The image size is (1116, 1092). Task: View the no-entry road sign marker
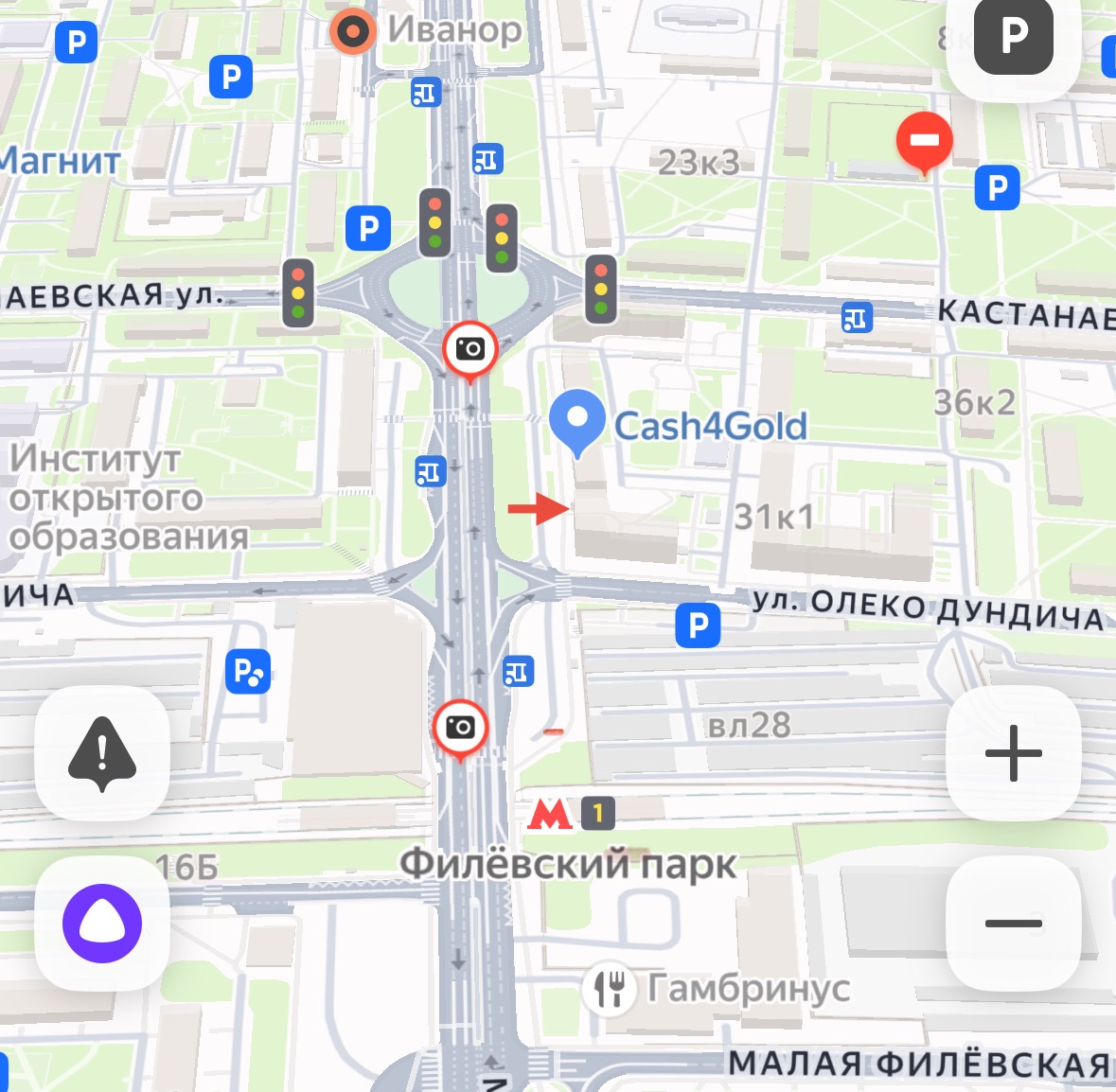click(x=924, y=140)
